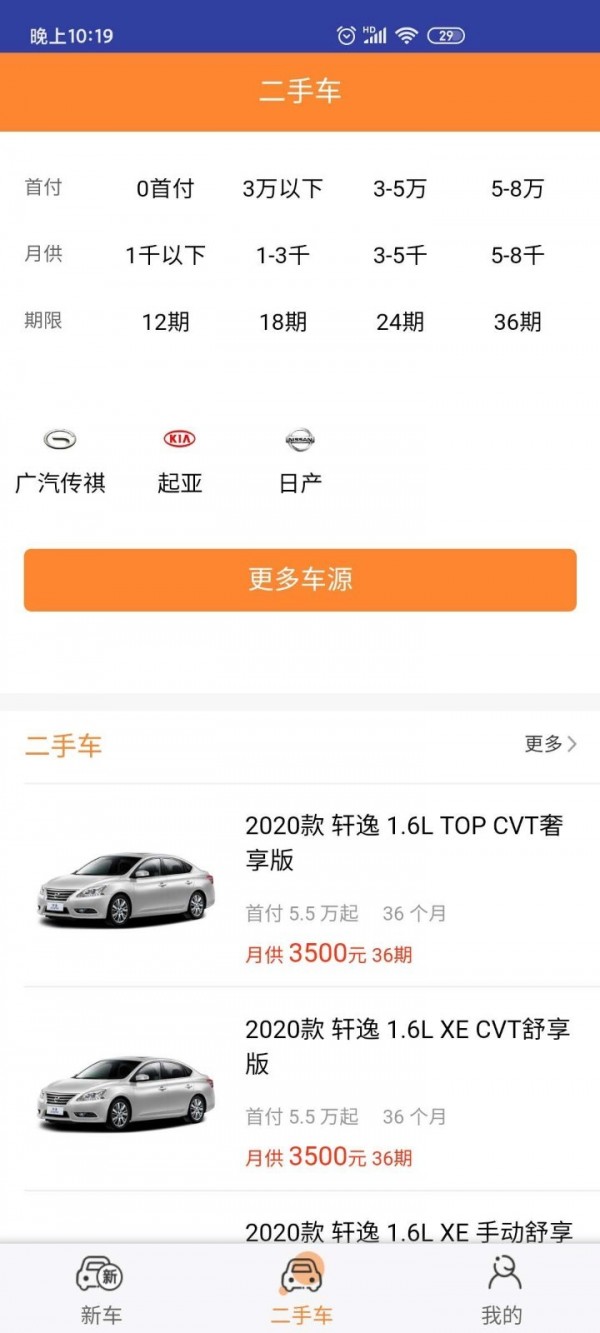Switch to the 新车 tab
The image size is (600, 1333).
(x=100, y=1290)
